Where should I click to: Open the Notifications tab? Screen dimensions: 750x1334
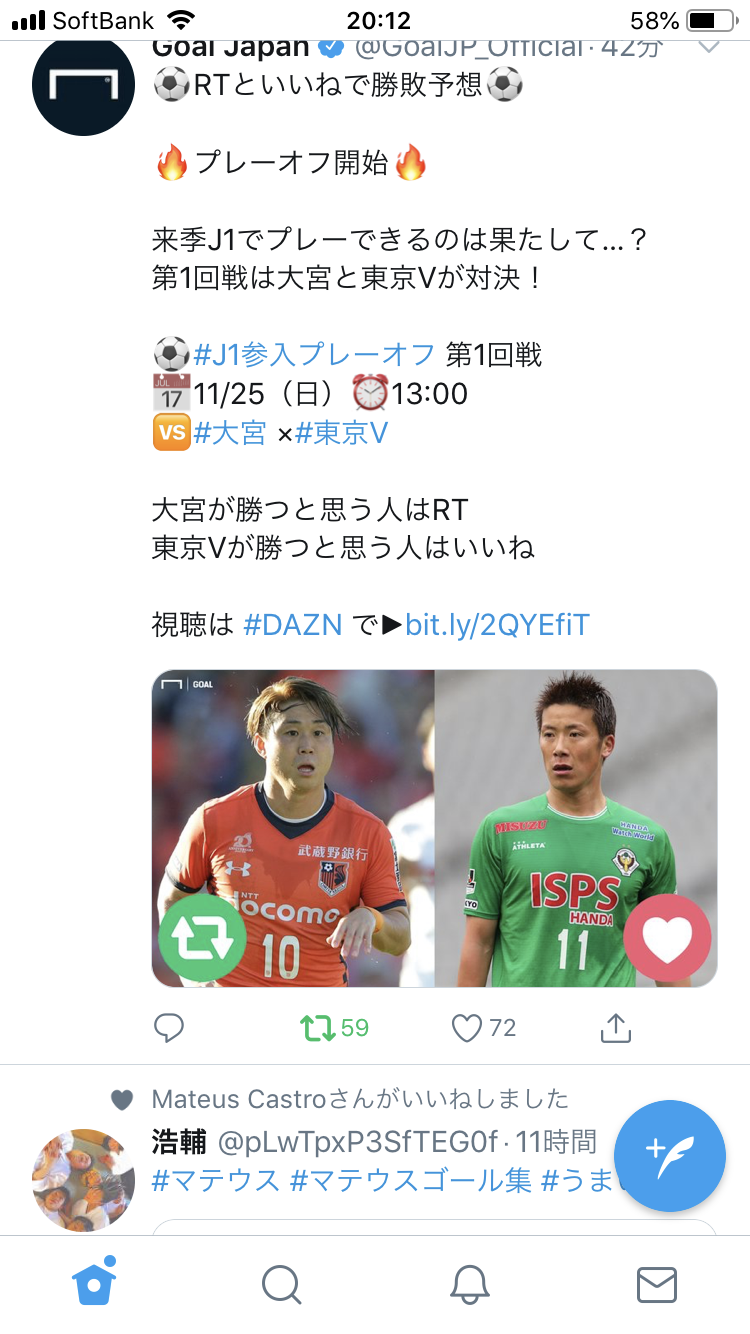click(x=469, y=1284)
